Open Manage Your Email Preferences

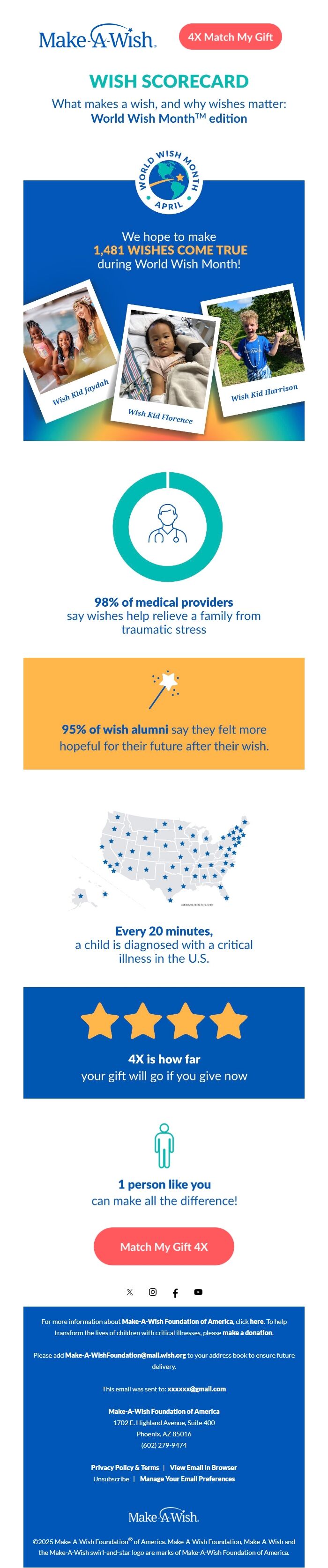187,1479
